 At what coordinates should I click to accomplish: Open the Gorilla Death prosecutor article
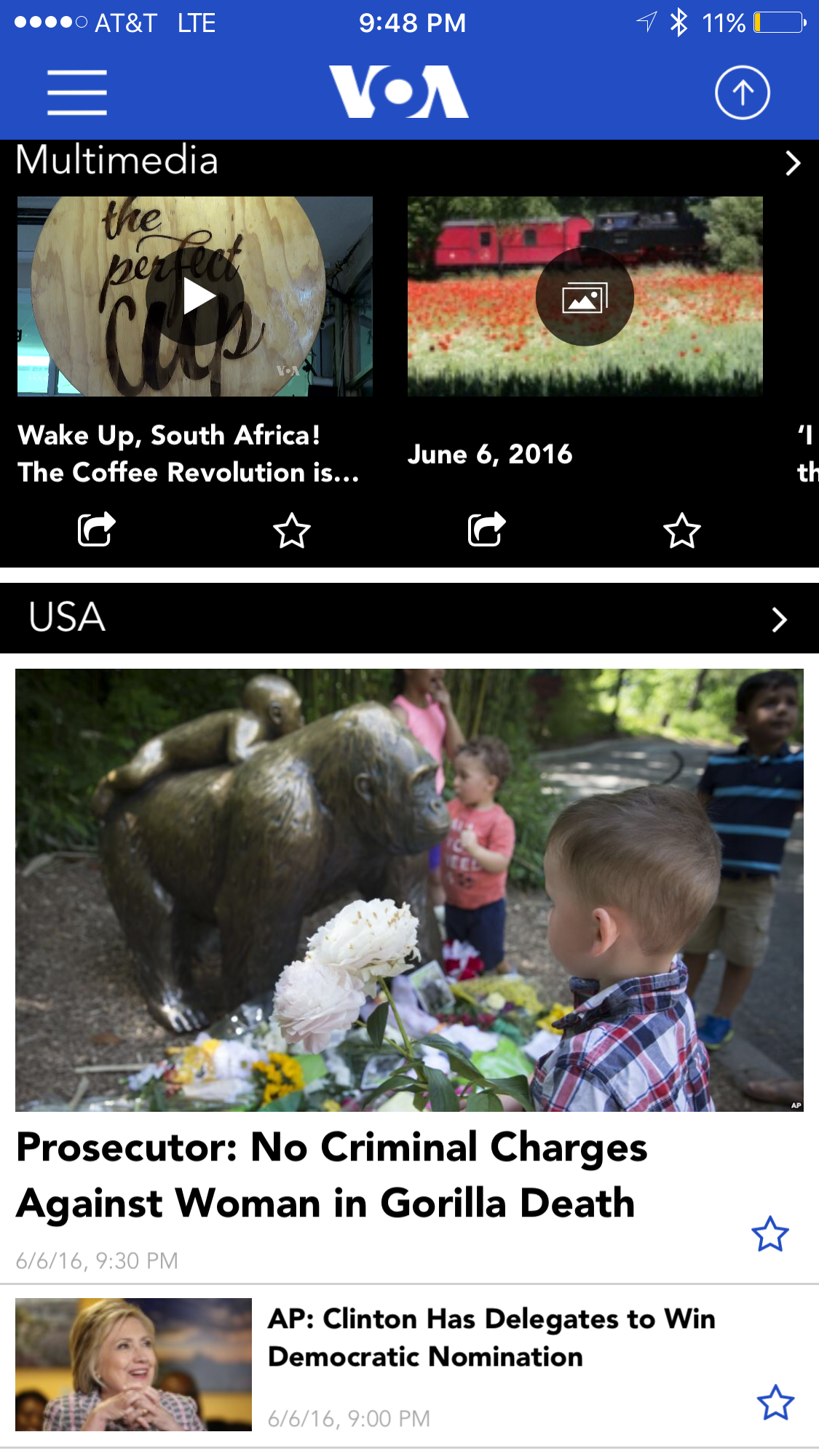click(x=331, y=1174)
